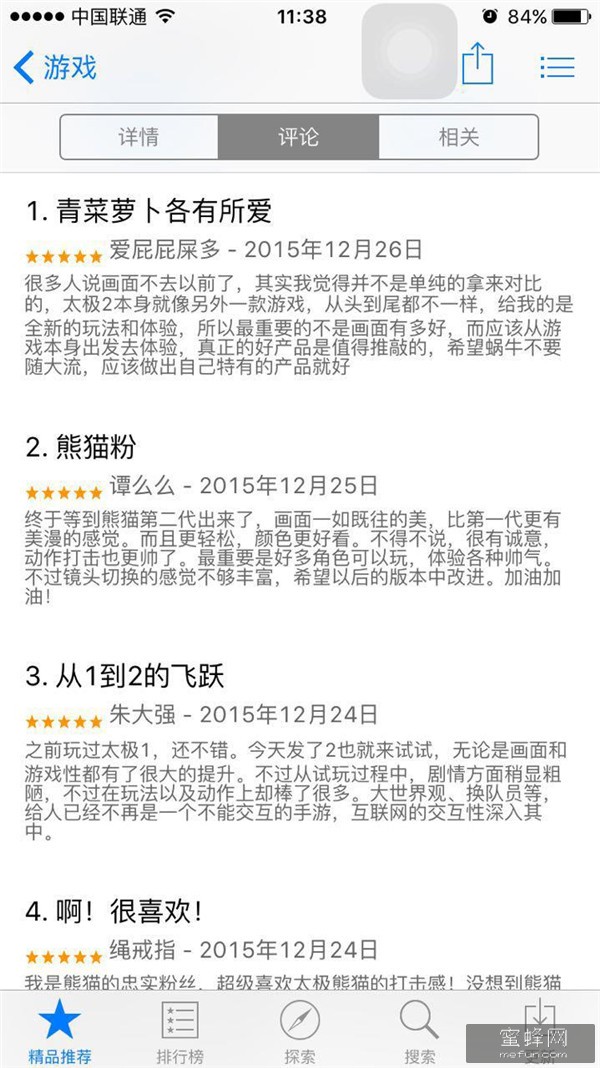The width and height of the screenshot is (600, 1068).
Task: Open the updates tab with download icon
Action: click(540, 1025)
